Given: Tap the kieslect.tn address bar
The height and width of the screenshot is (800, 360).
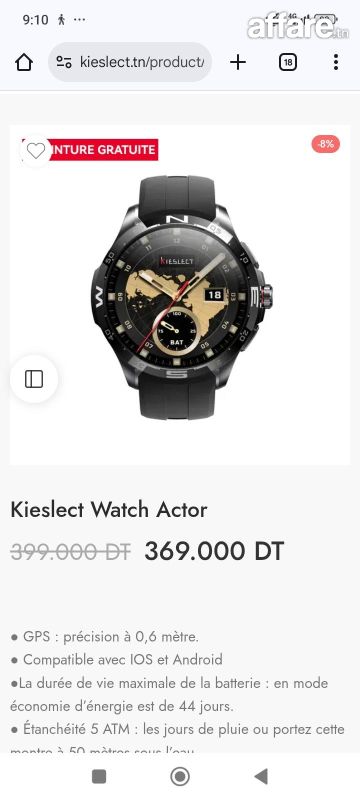Looking at the screenshot, I should 130,62.
